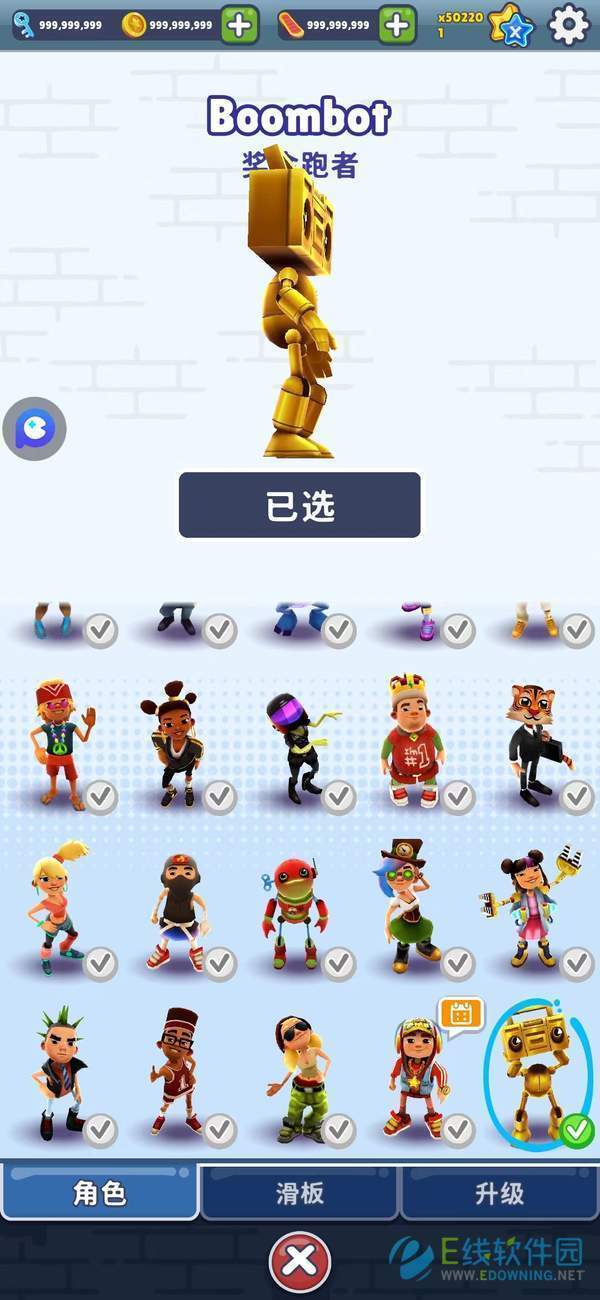Select the tiger in a suit character

(x=537, y=742)
